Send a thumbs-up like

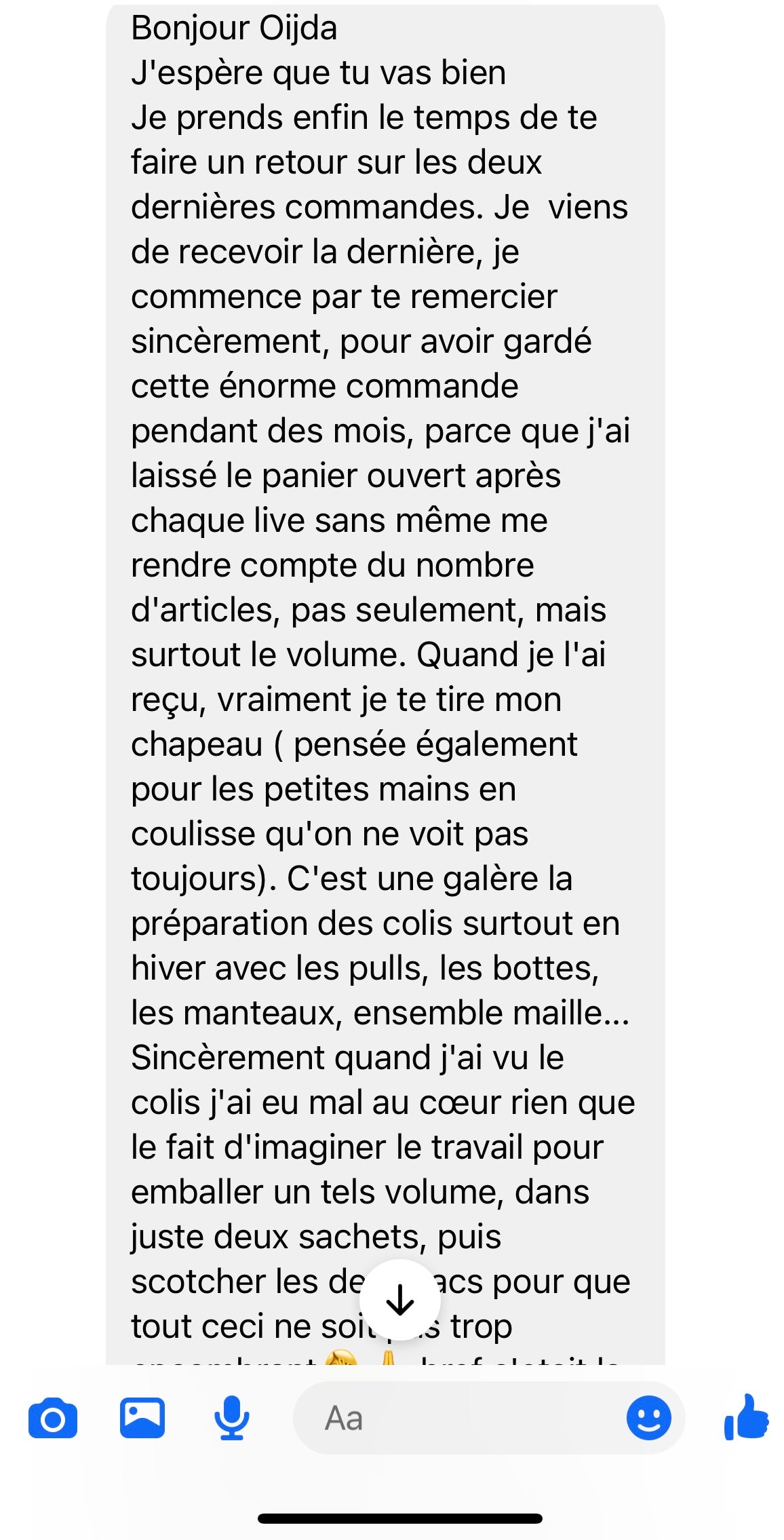746,1417
